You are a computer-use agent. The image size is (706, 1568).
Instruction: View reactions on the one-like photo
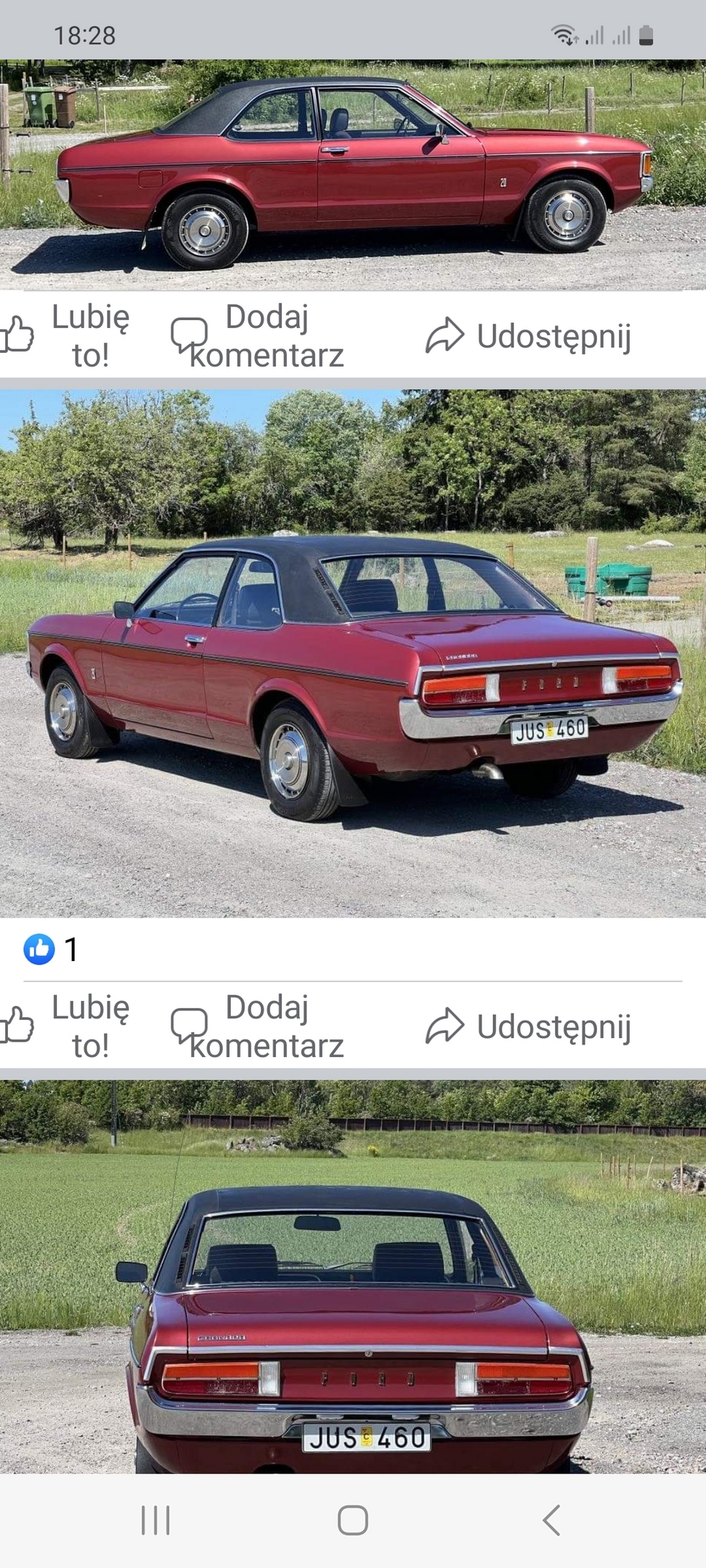click(51, 949)
